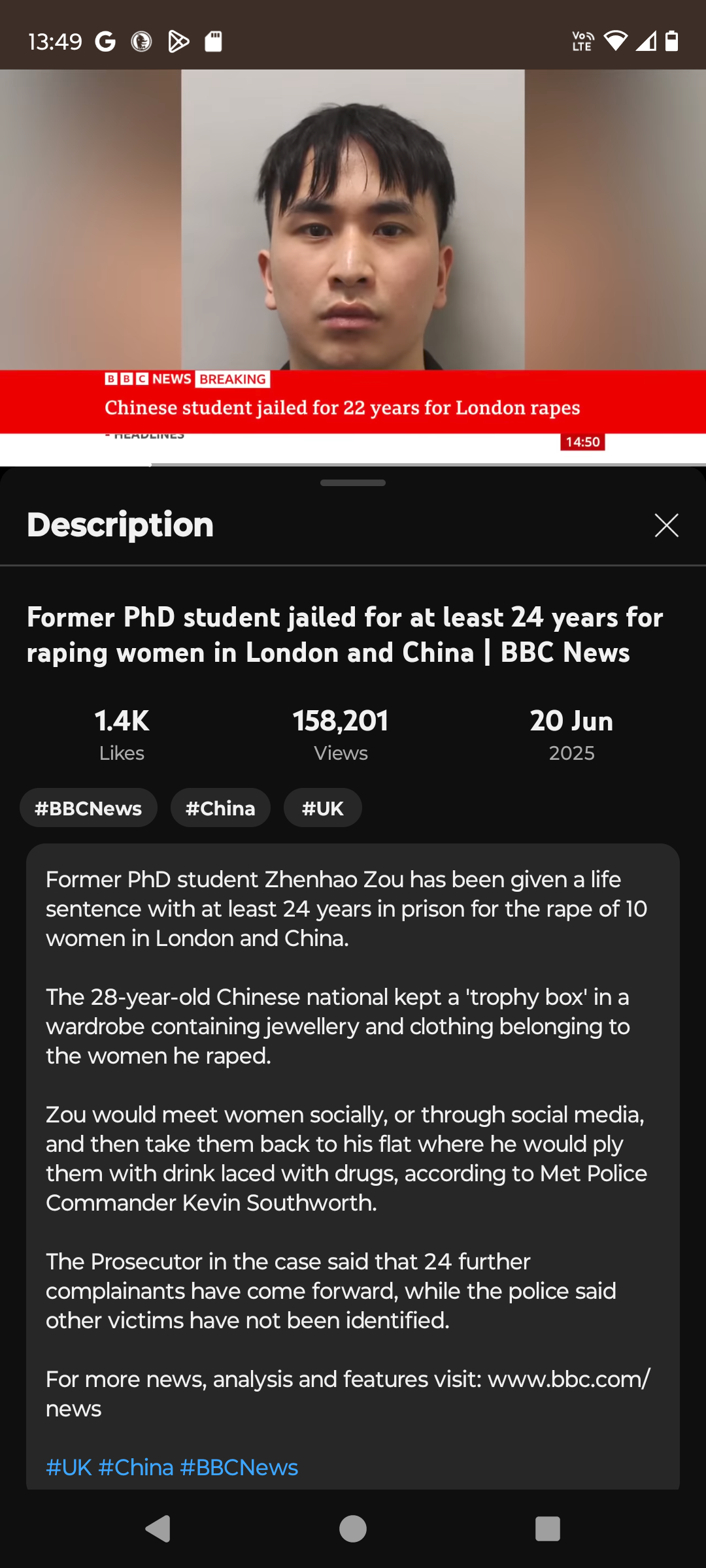Tap the video player area
The image size is (706, 1568).
[x=353, y=268]
